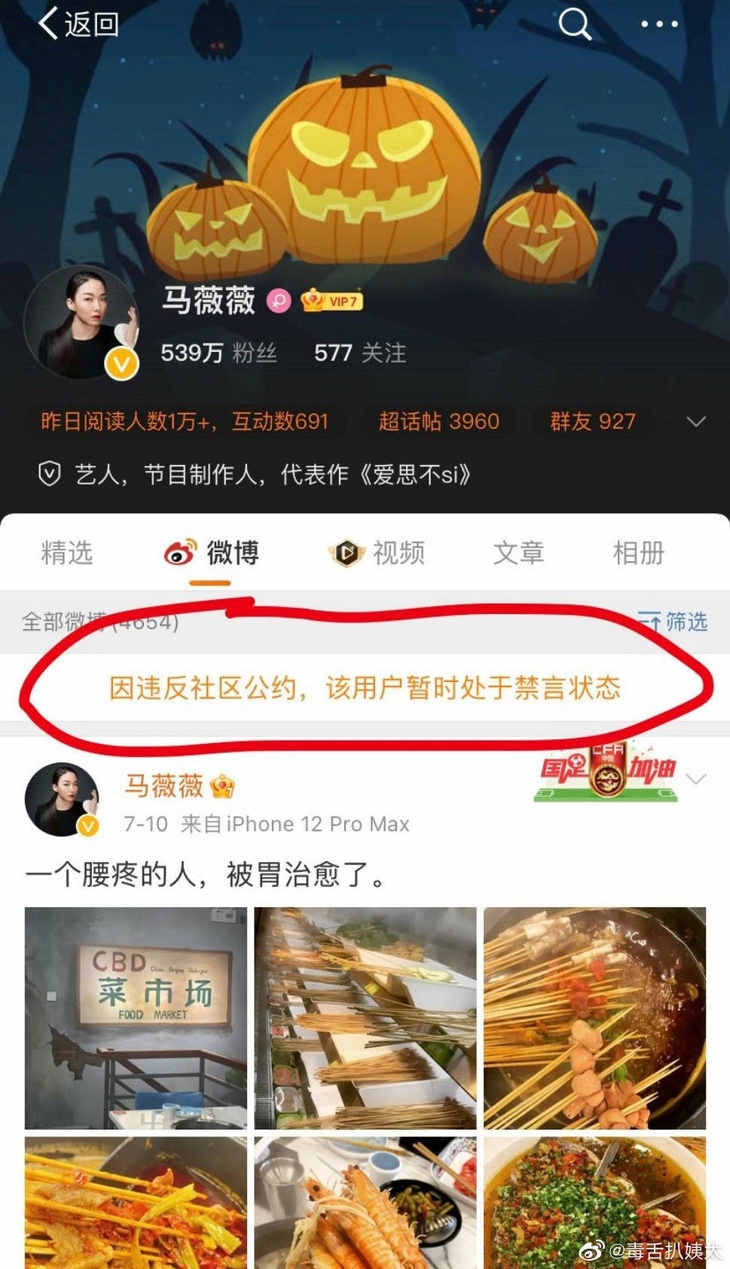This screenshot has width=730, height=1269.
Task: Expand the profile stats chevron
Action: 696,421
